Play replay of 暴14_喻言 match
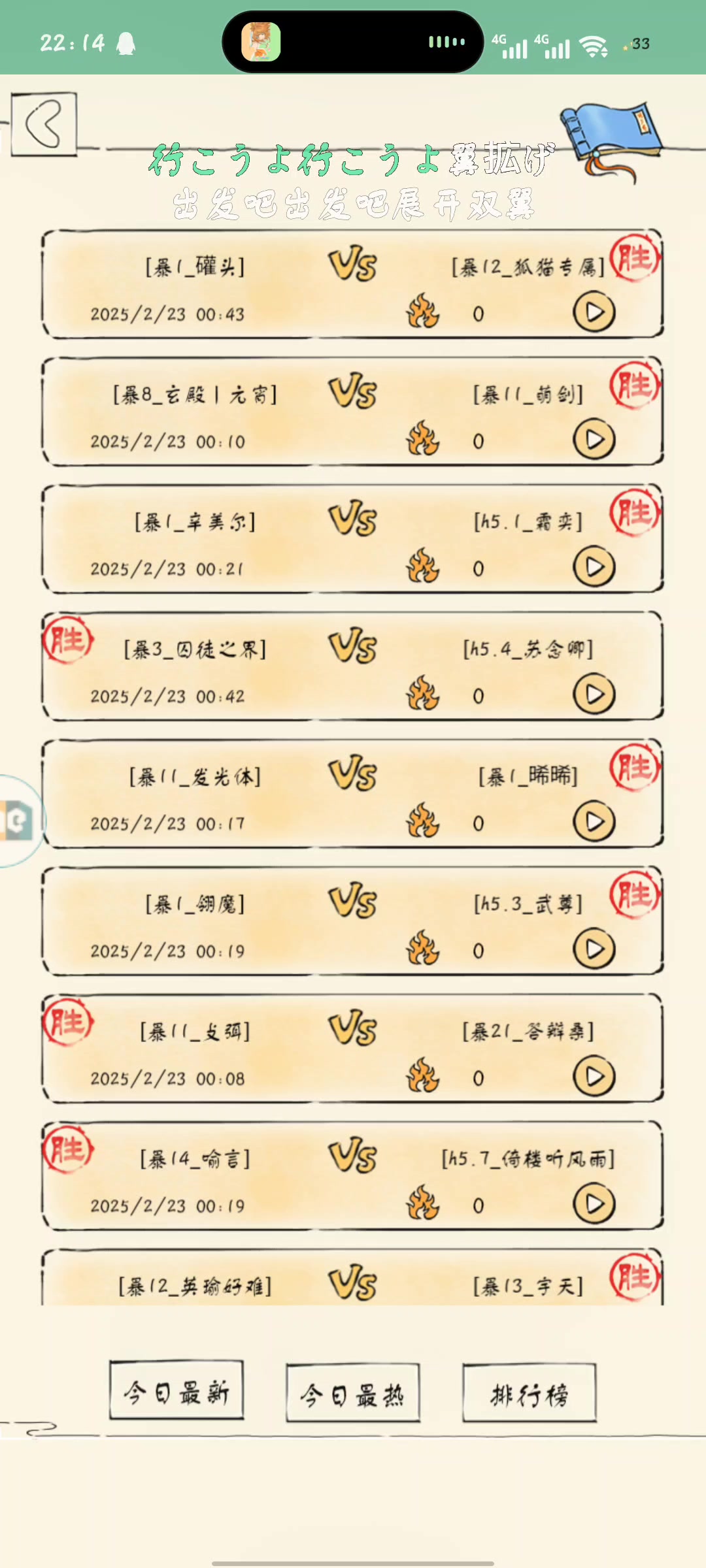 tap(594, 1204)
